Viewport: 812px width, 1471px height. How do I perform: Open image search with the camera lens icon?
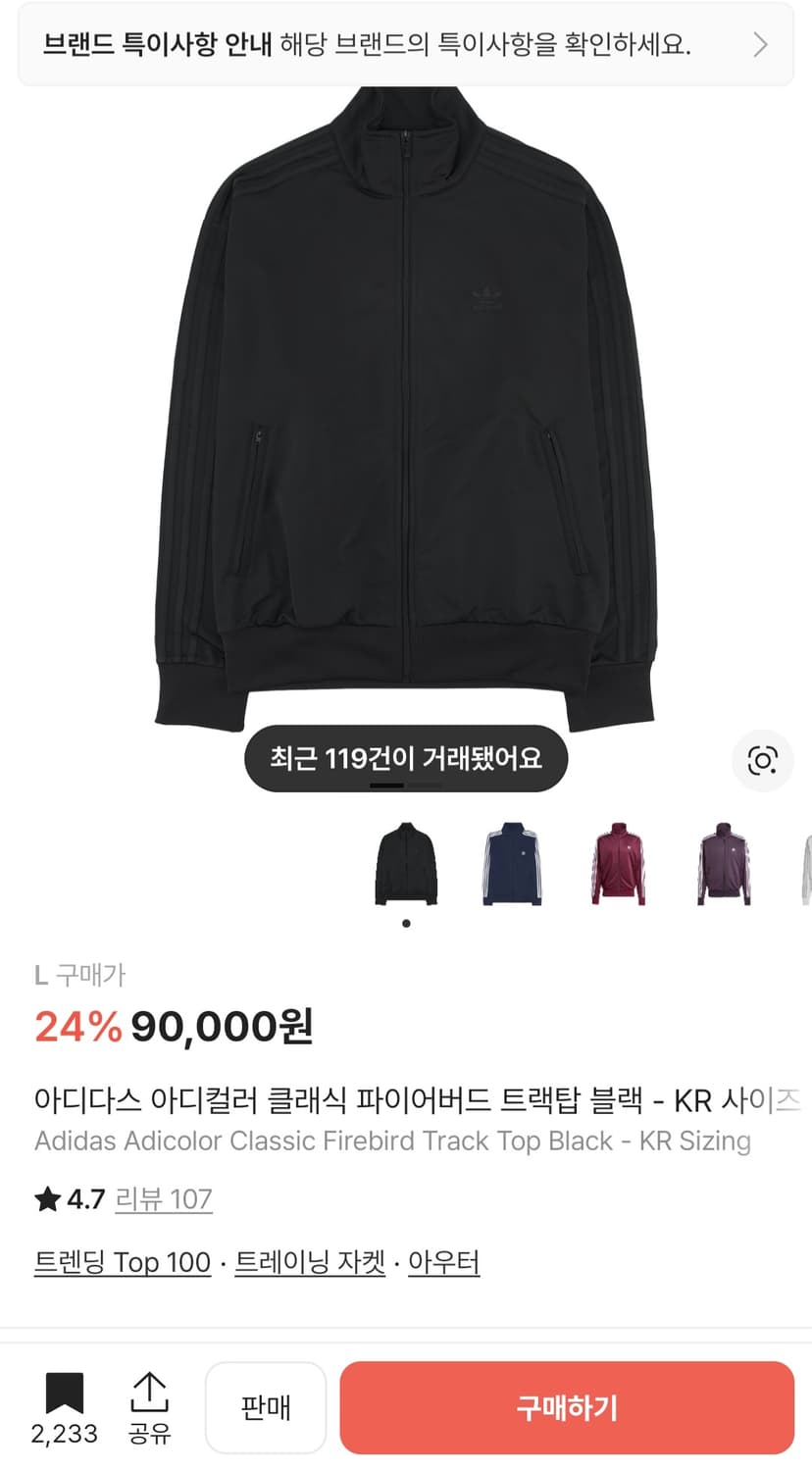762,760
